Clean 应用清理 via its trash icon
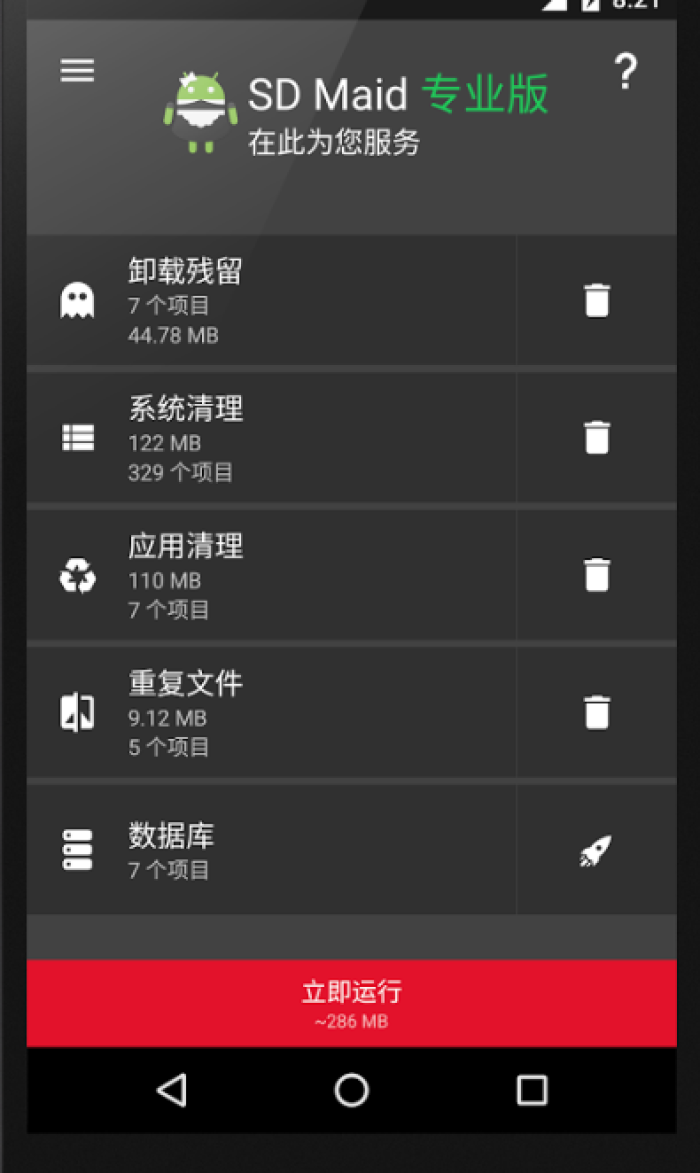 (x=597, y=575)
